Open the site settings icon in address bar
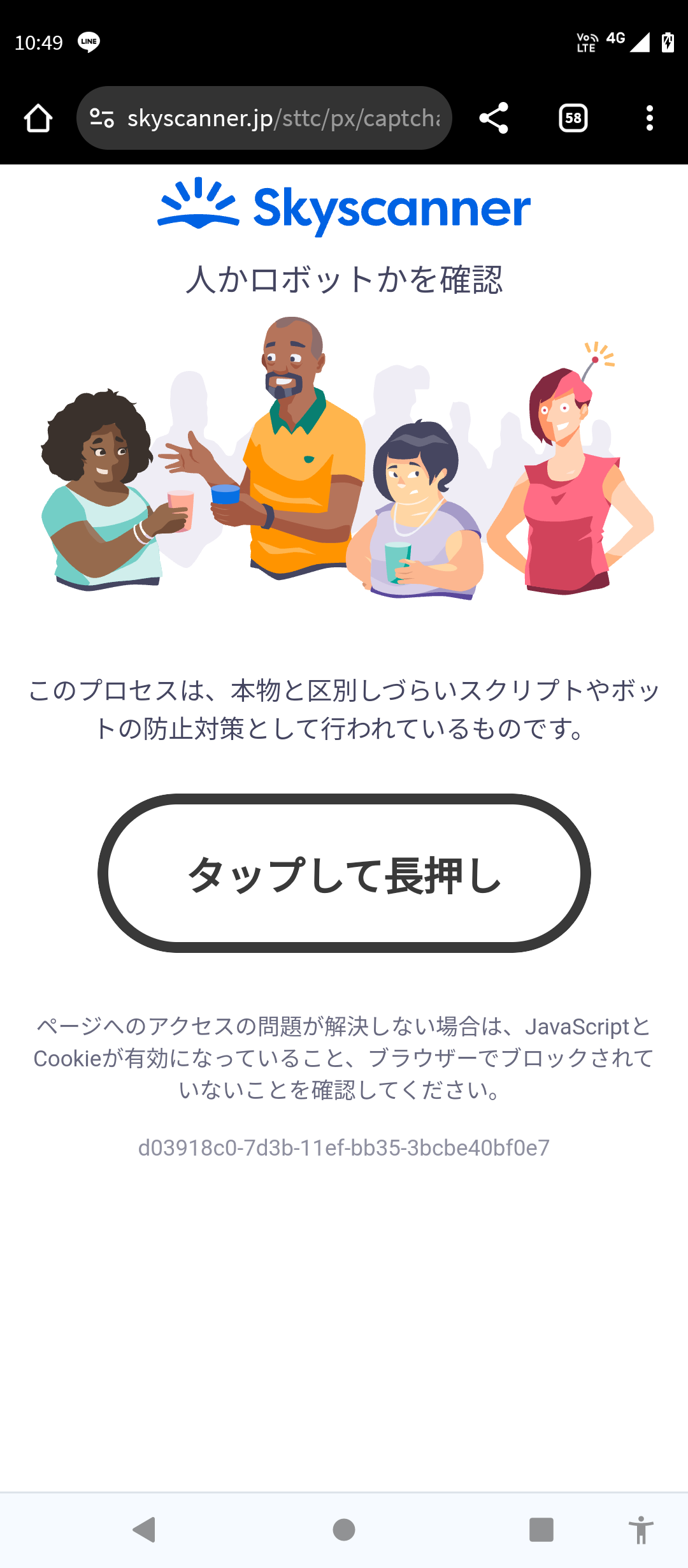Viewport: 688px width, 1568px height. (102, 119)
